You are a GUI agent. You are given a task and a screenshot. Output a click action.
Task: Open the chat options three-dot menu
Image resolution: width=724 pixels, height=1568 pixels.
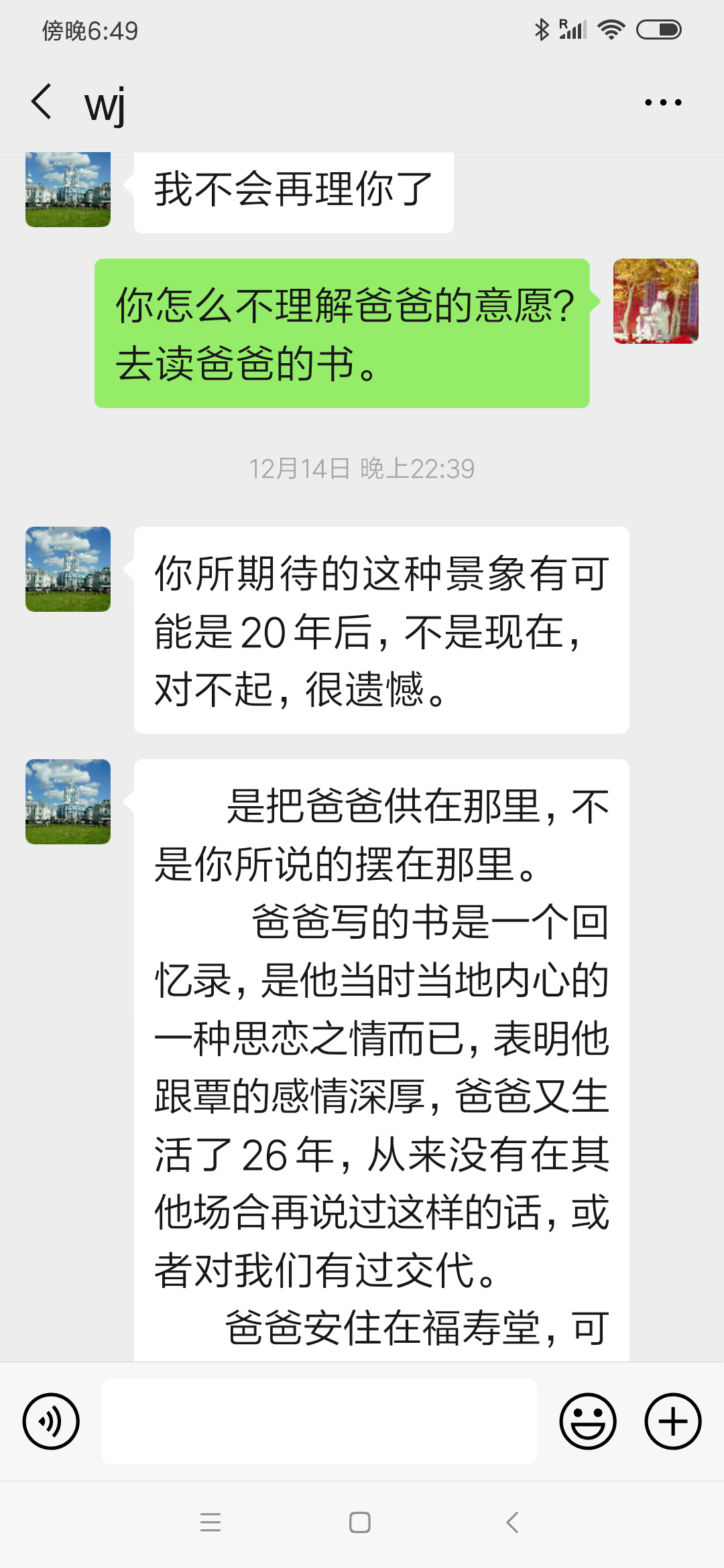[662, 103]
